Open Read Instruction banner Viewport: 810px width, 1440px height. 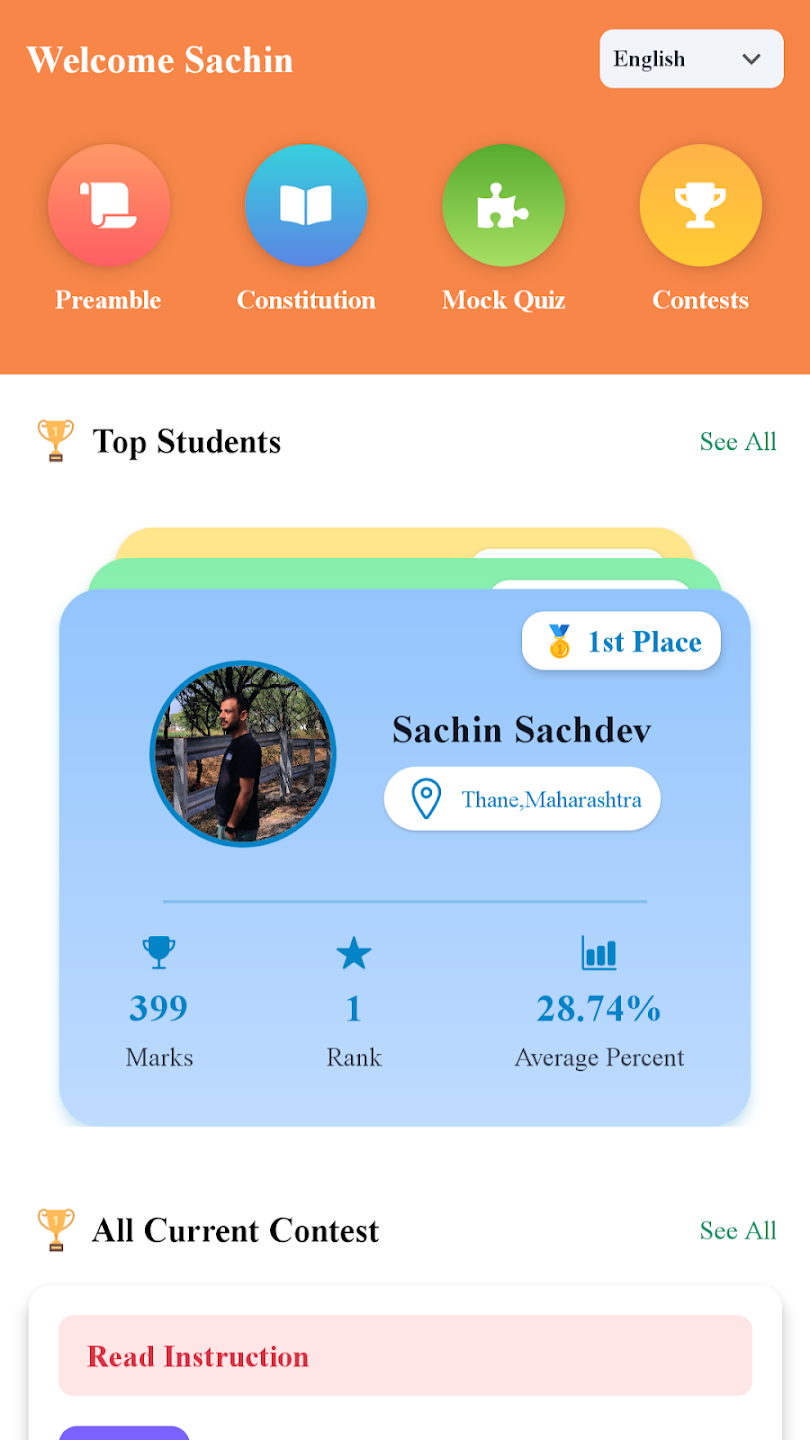pyautogui.click(x=405, y=1355)
